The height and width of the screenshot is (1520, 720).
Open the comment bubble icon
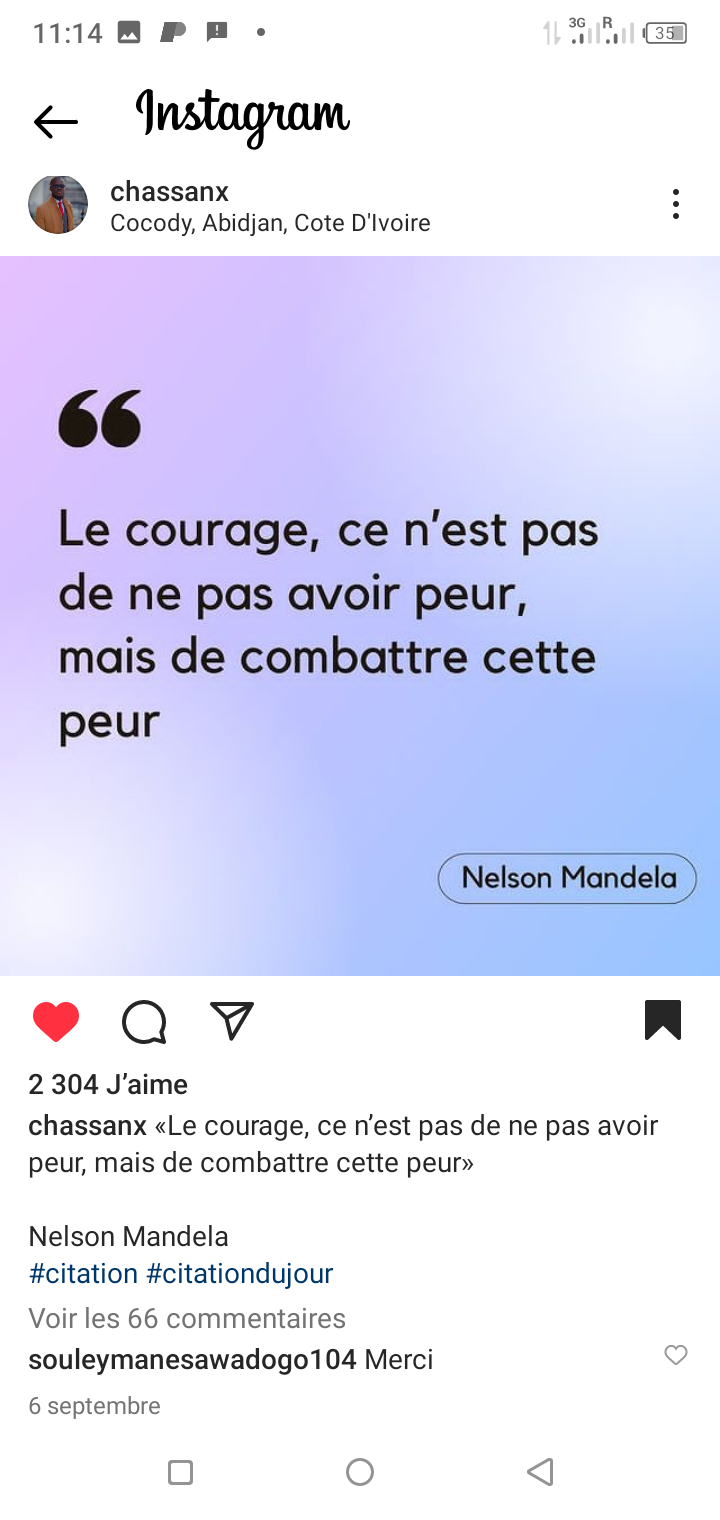pos(144,1022)
